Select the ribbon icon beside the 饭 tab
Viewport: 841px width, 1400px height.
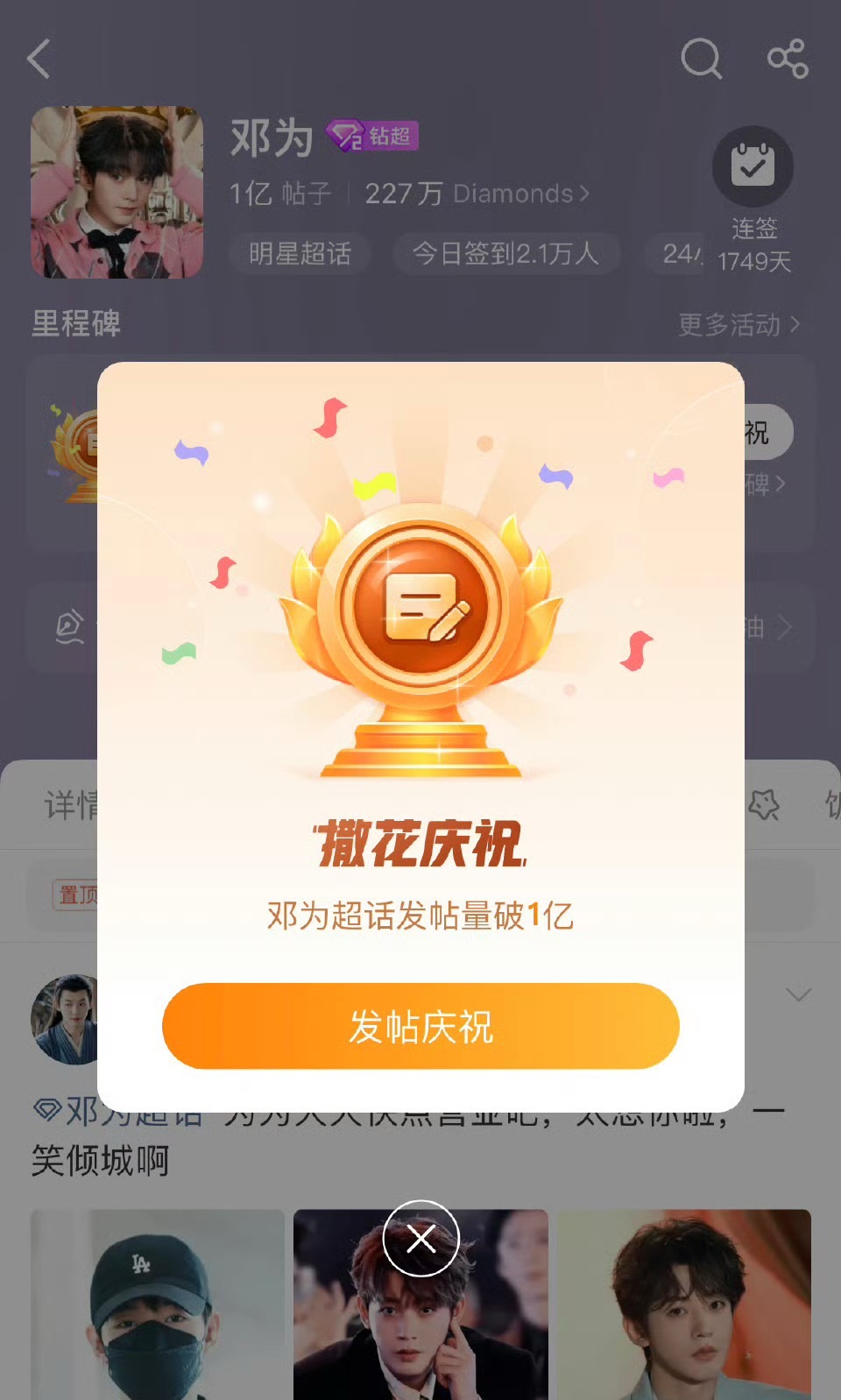765,807
